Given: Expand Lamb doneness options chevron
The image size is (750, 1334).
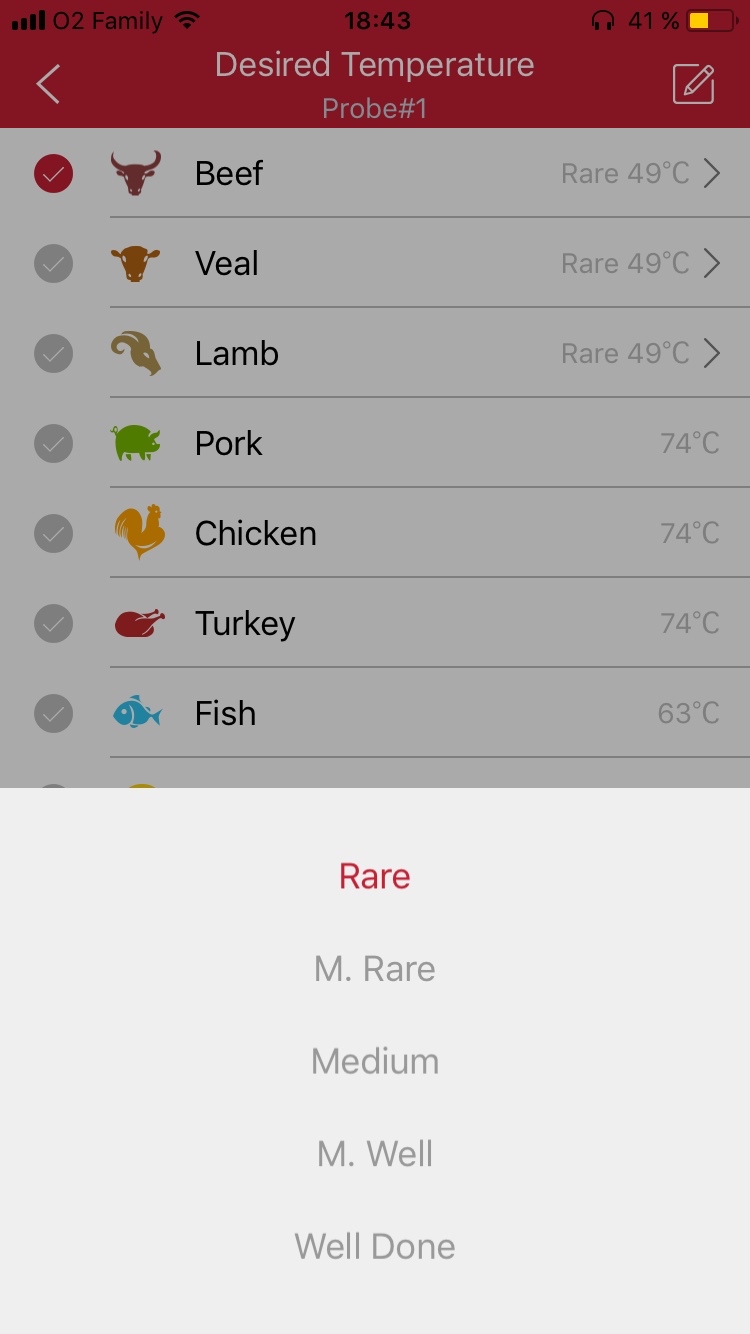Looking at the screenshot, I should [x=711, y=353].
